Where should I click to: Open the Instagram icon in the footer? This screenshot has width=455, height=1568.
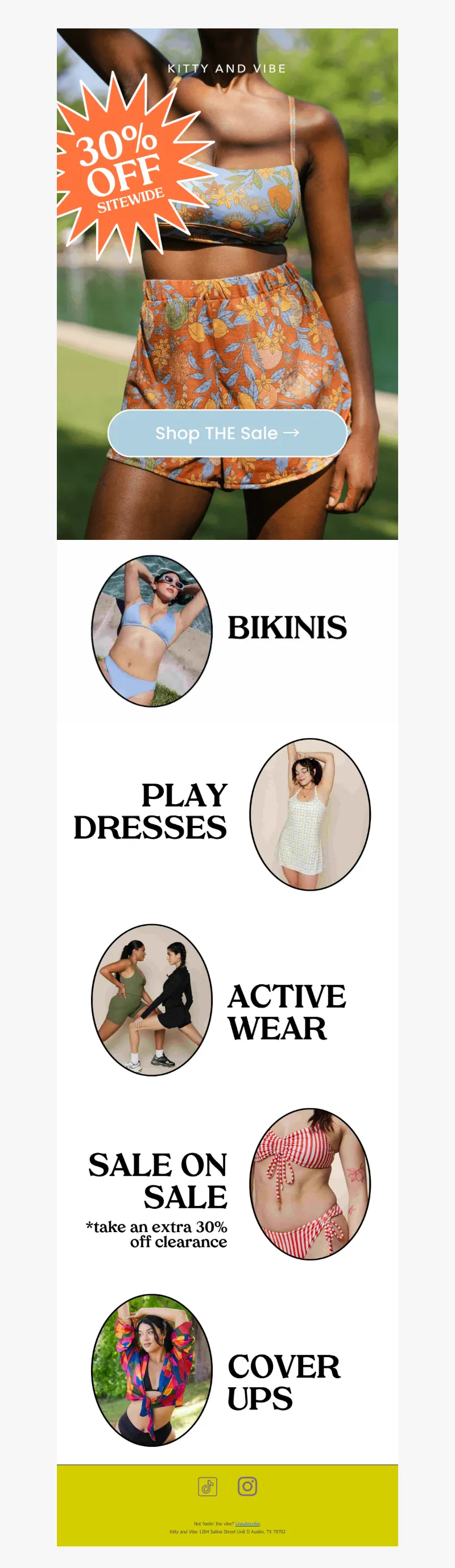(247, 1486)
